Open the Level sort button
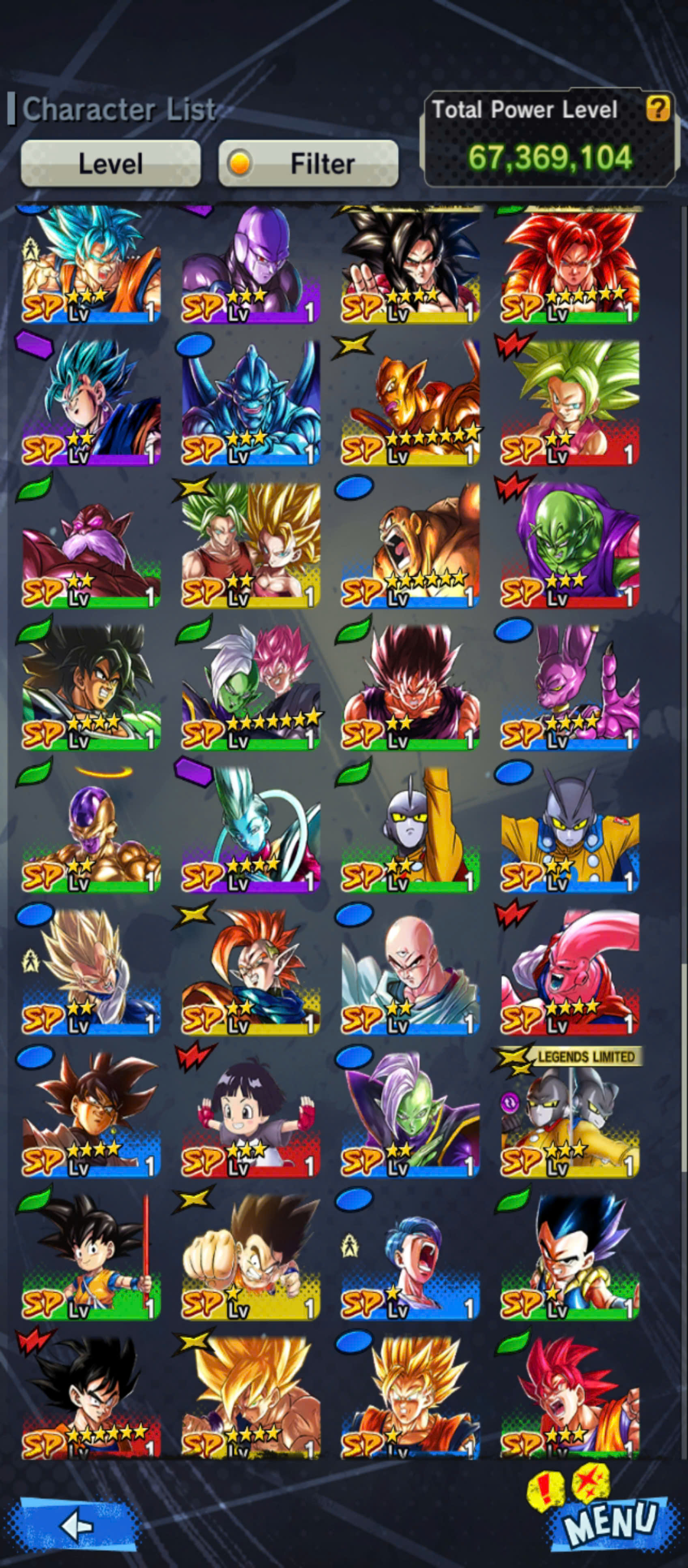 point(111,163)
